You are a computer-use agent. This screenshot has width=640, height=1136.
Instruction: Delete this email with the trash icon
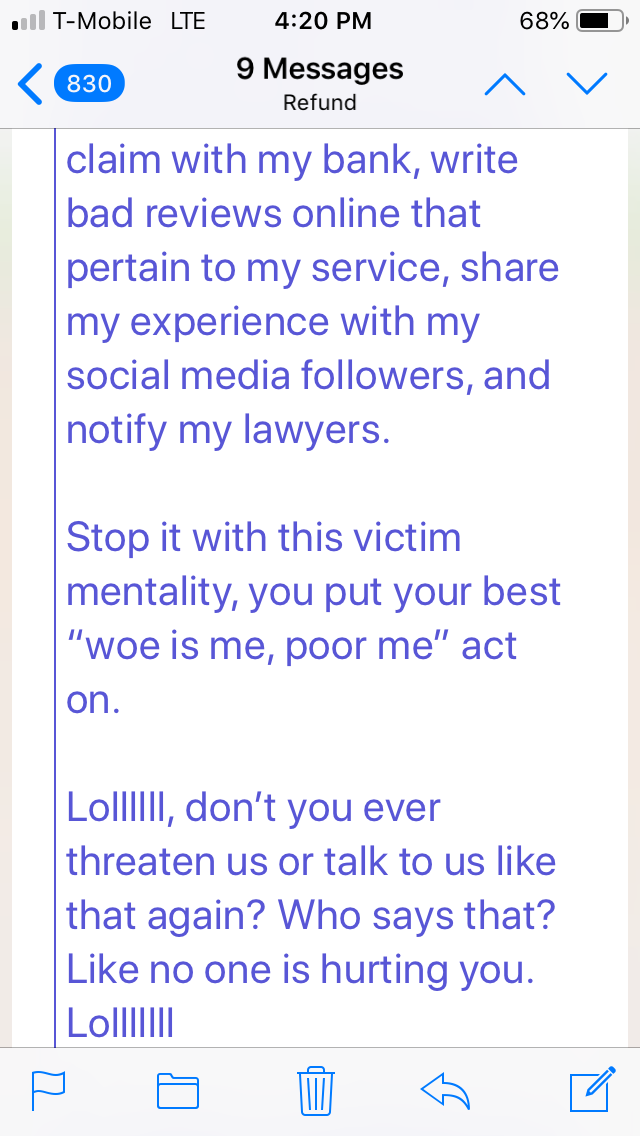pos(317,1090)
